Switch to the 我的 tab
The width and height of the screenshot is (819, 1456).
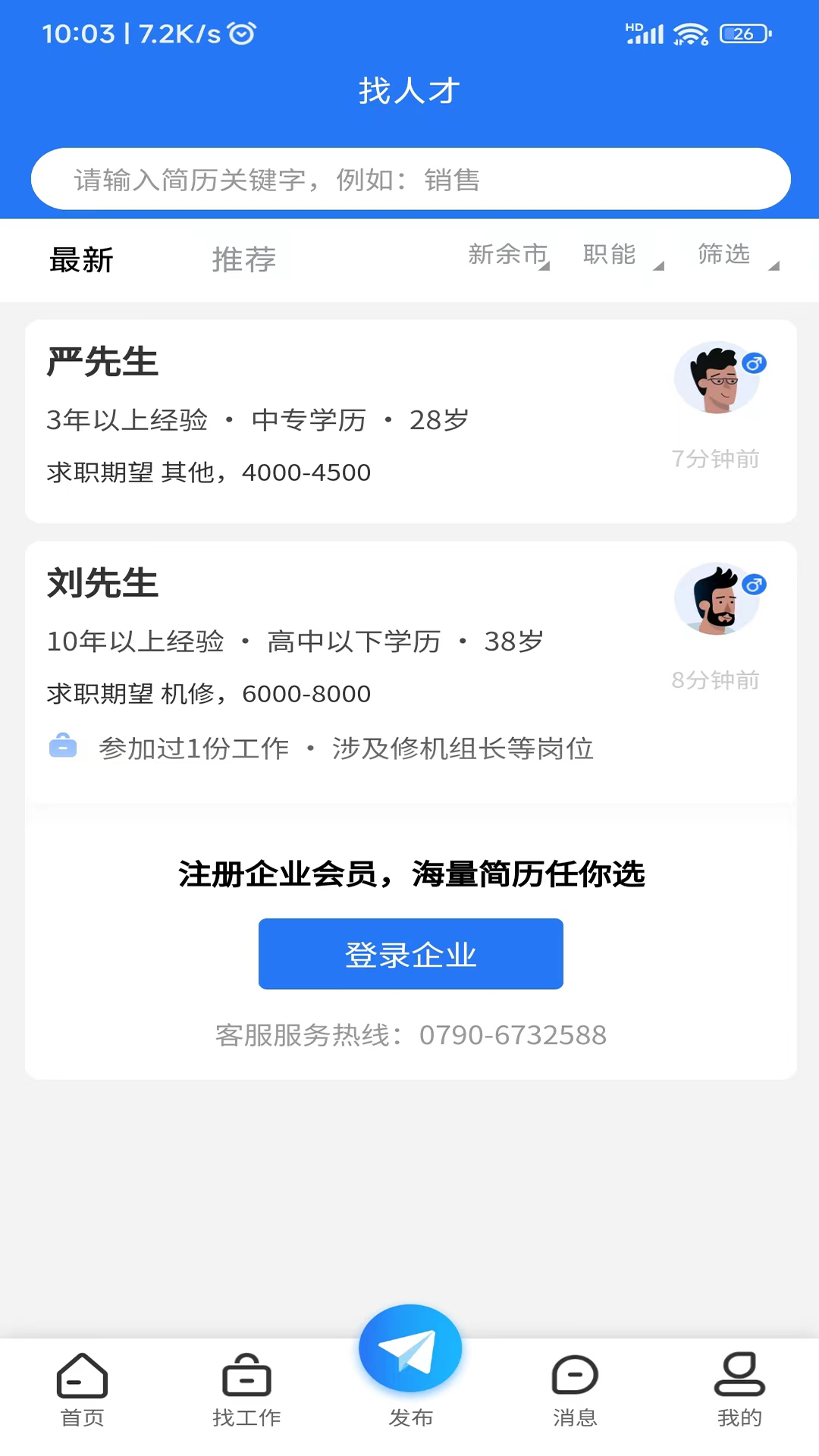click(x=739, y=1389)
